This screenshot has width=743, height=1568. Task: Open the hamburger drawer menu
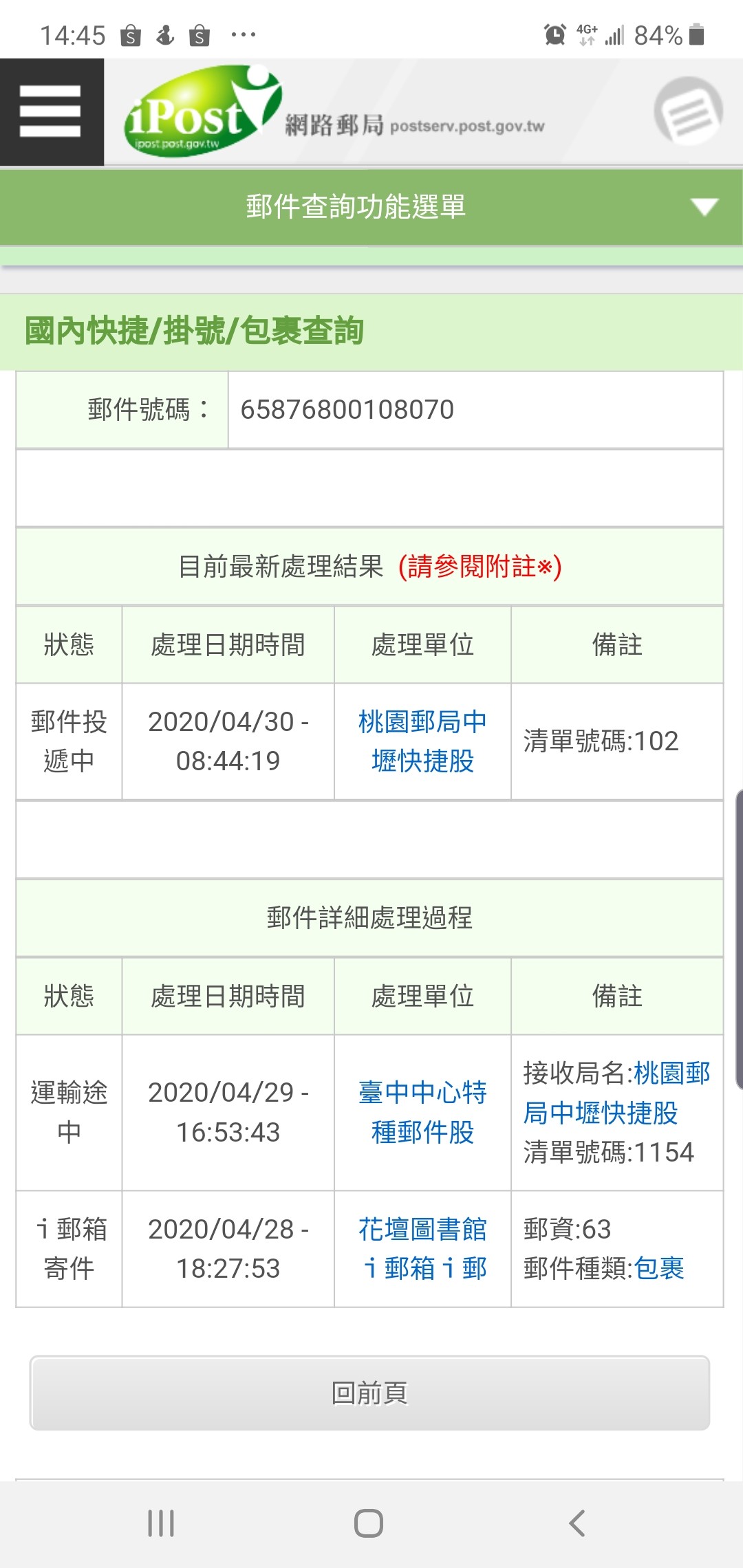pos(51,111)
